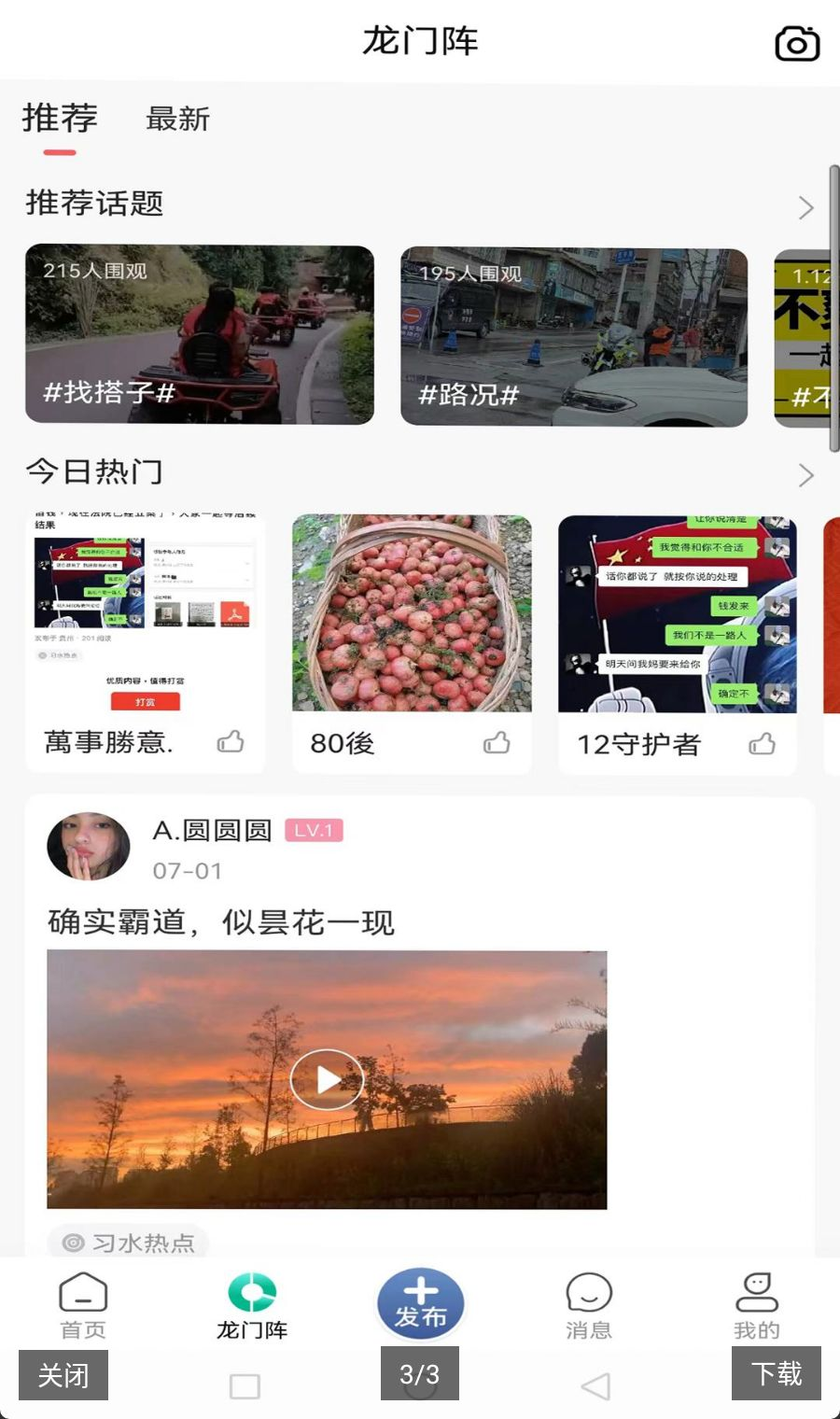
Task: Open the #路况# topic card
Action: pyautogui.click(x=574, y=337)
